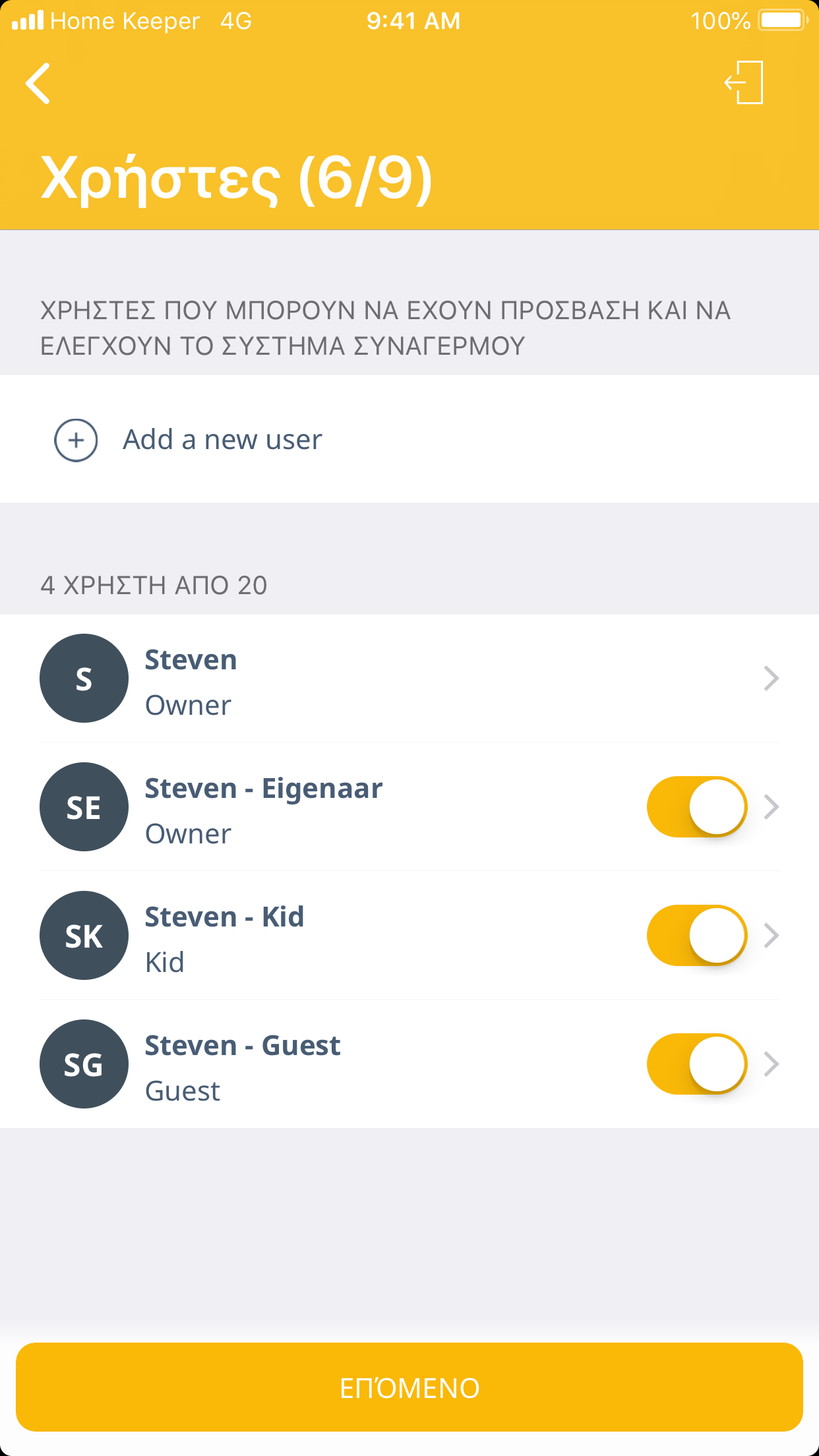Viewport: 819px width, 1456px height.
Task: Tap the exit icon in the header
Action: point(744,82)
